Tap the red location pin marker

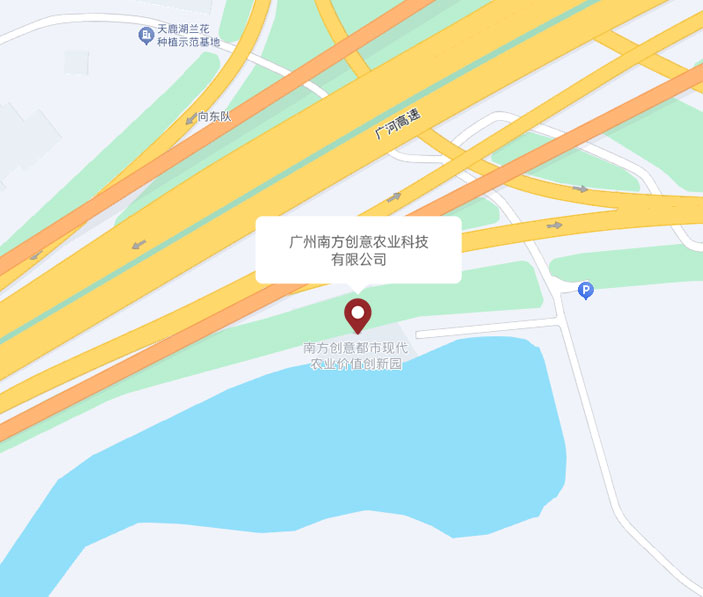[x=357, y=314]
